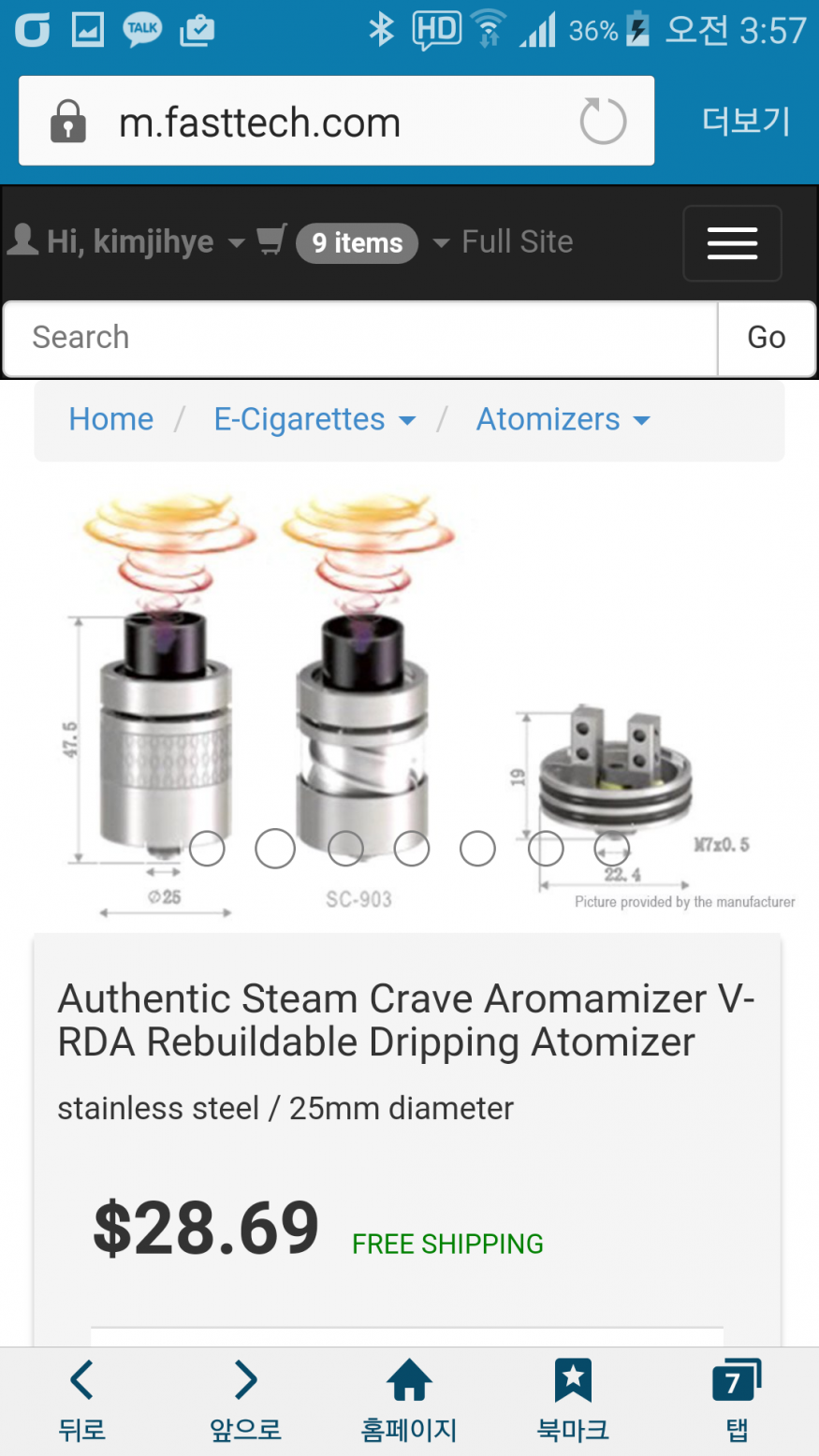Image resolution: width=819 pixels, height=1456 pixels.
Task: Go back with the 뒤로 button
Action: pyautogui.click(x=82, y=1400)
